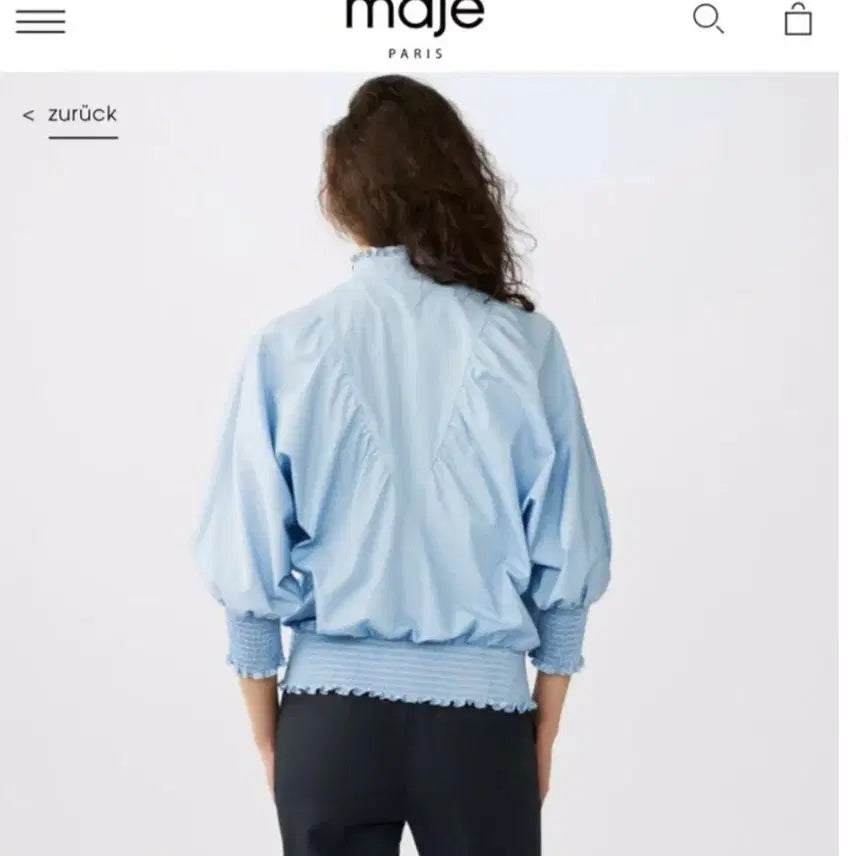Open the search icon
This screenshot has width=856, height=856.
click(x=708, y=19)
